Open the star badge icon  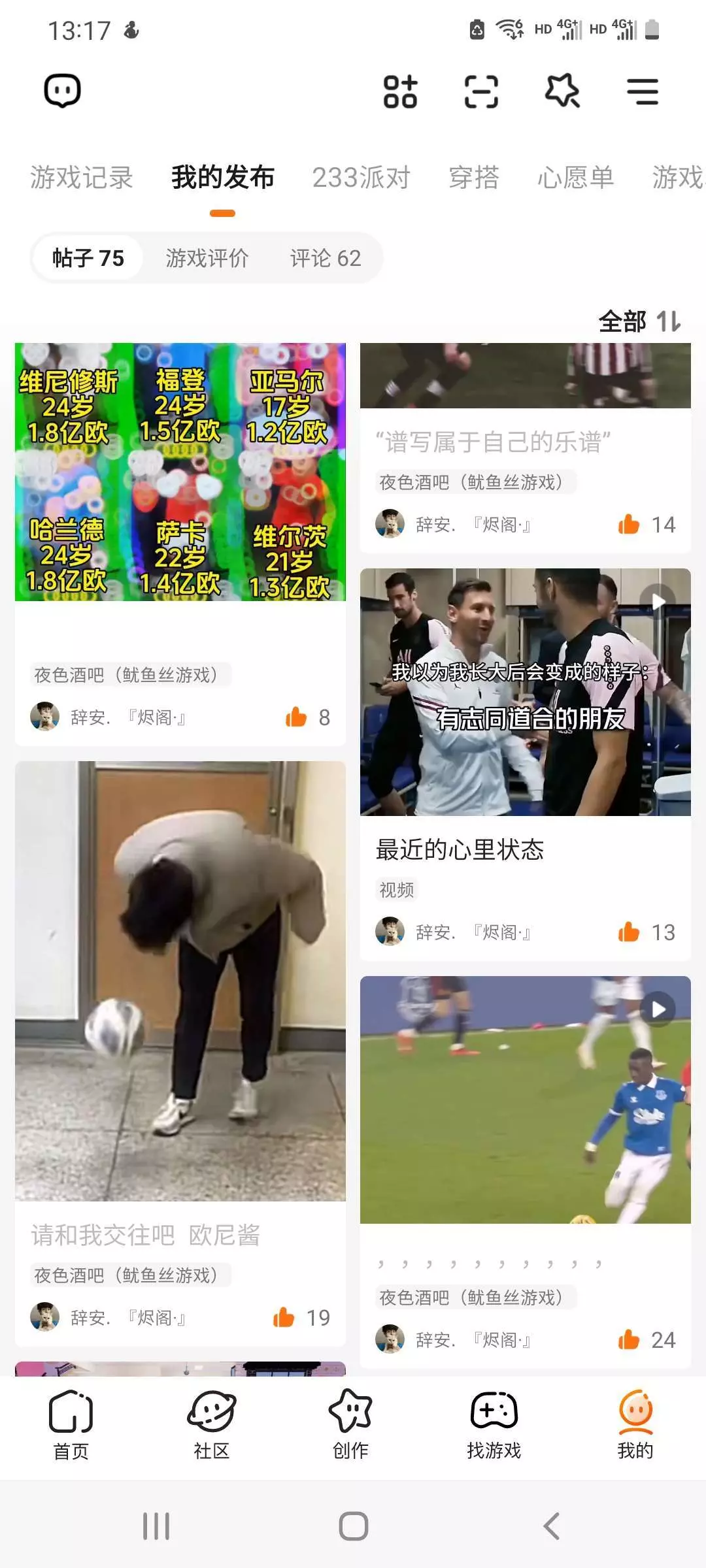coord(563,90)
